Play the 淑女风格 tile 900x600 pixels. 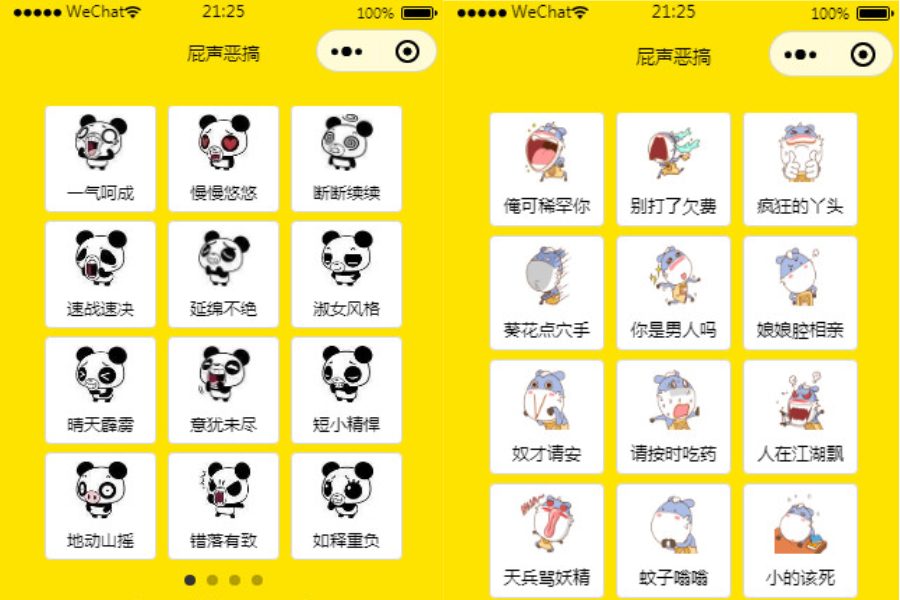[346, 274]
